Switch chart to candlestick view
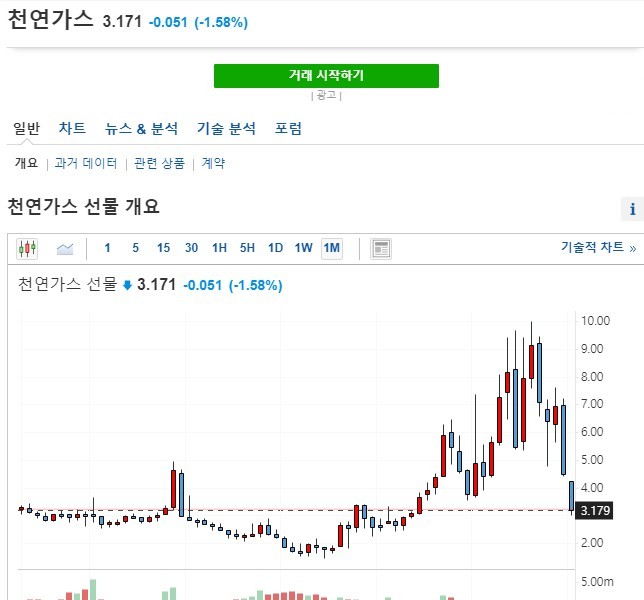Screen dimensions: 644x600 [27, 248]
